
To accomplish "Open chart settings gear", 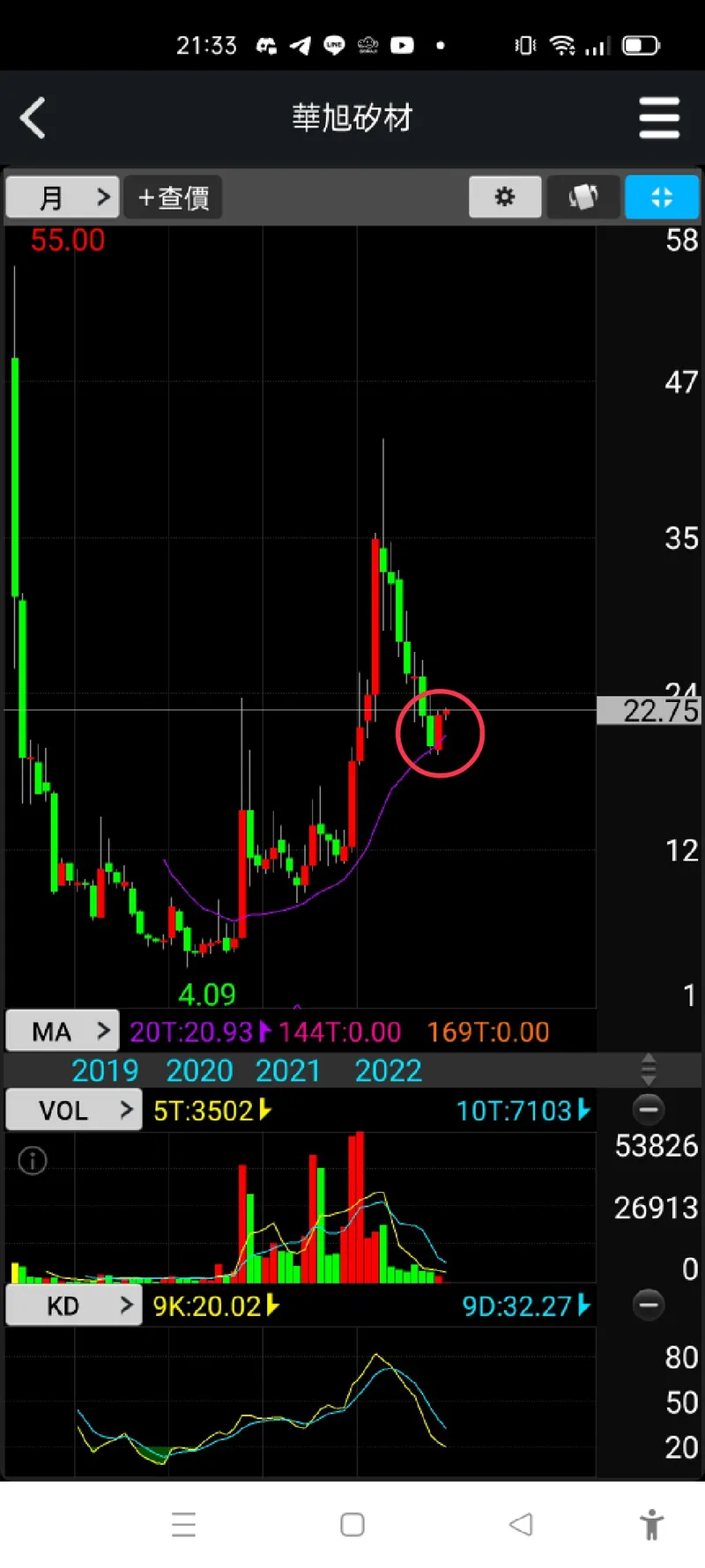I will point(505,196).
